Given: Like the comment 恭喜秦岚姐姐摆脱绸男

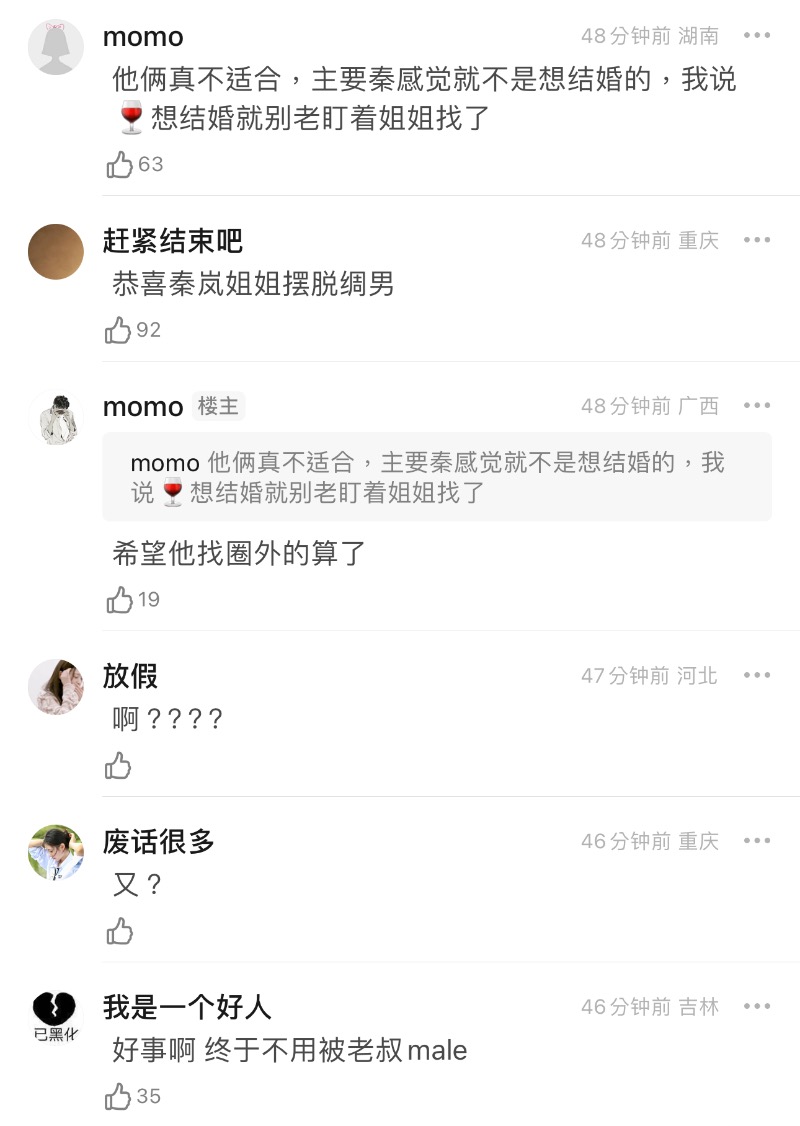Looking at the screenshot, I should point(119,330).
